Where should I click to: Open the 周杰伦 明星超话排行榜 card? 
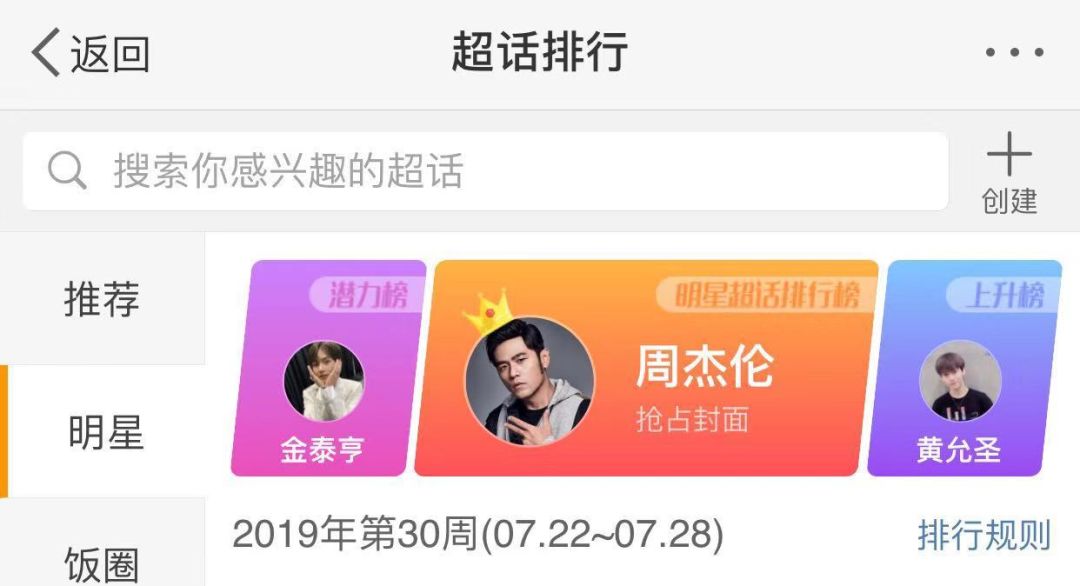coord(645,370)
